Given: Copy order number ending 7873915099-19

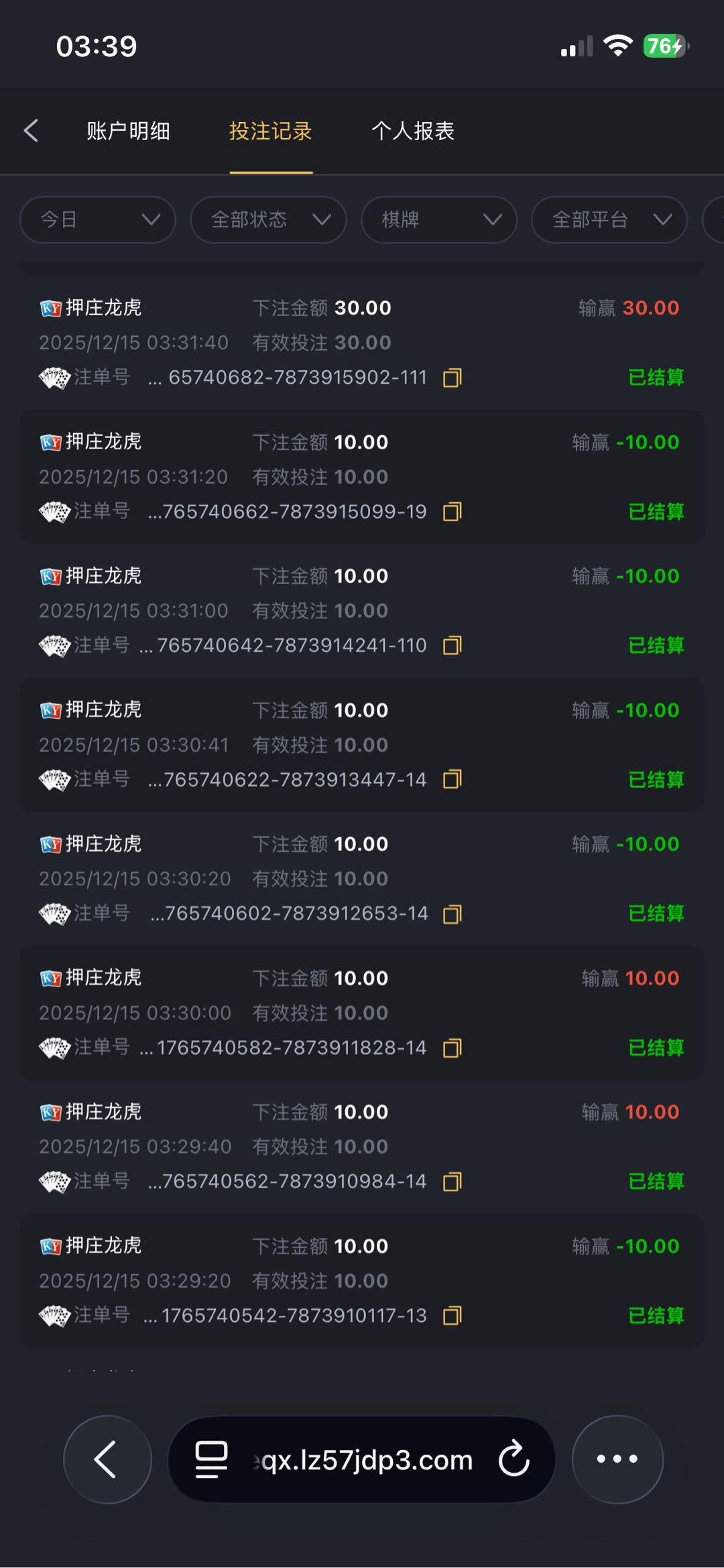Looking at the screenshot, I should (x=452, y=512).
